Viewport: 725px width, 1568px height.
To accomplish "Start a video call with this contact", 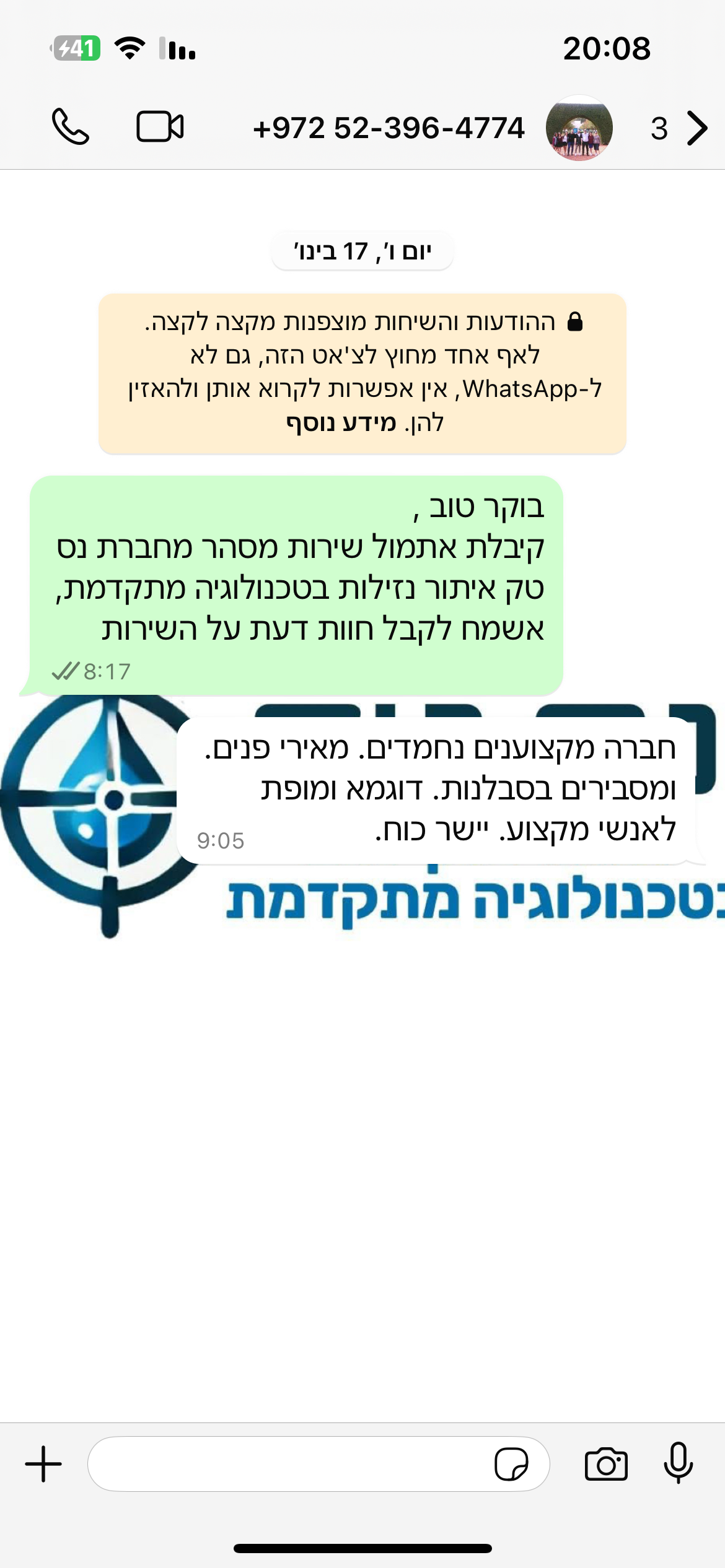I will [160, 127].
